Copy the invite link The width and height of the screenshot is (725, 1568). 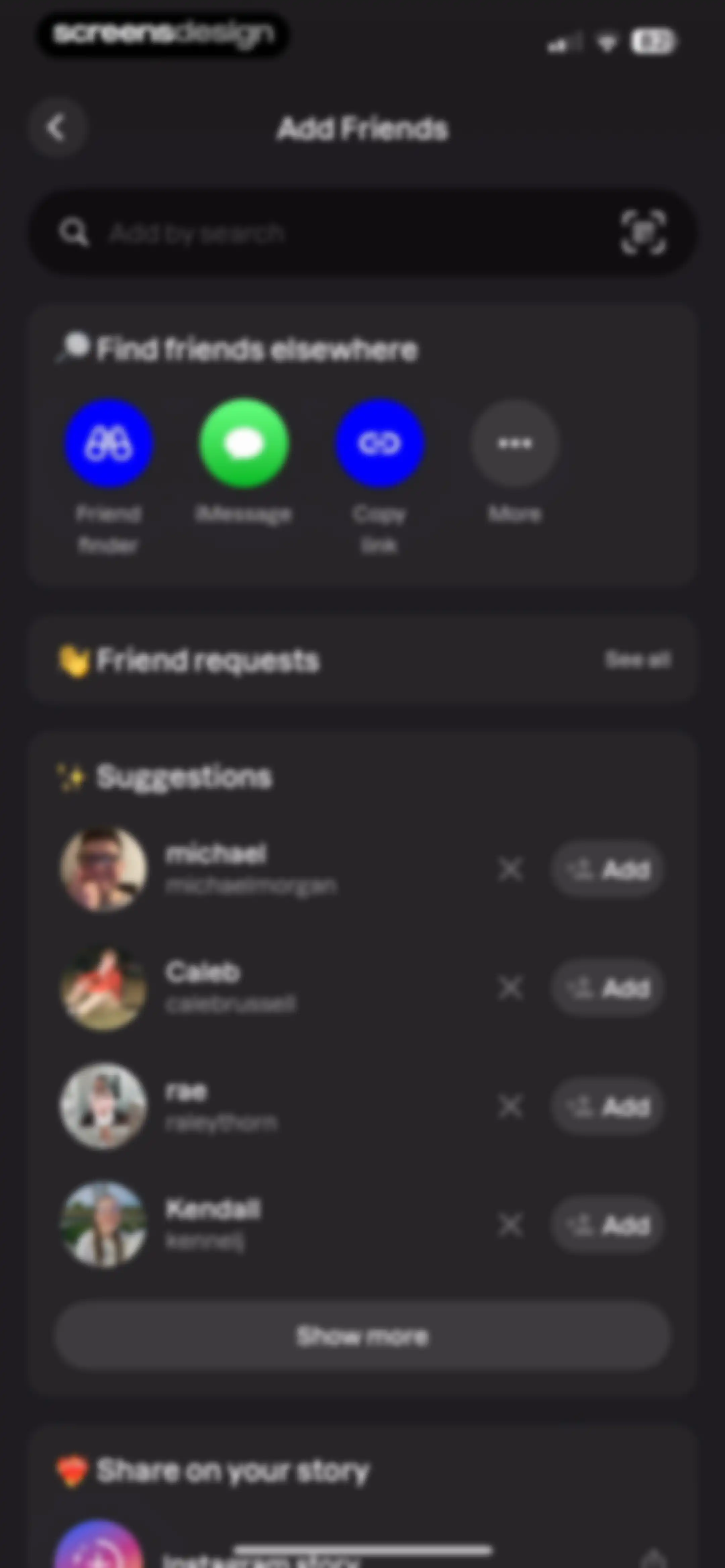pyautogui.click(x=379, y=443)
